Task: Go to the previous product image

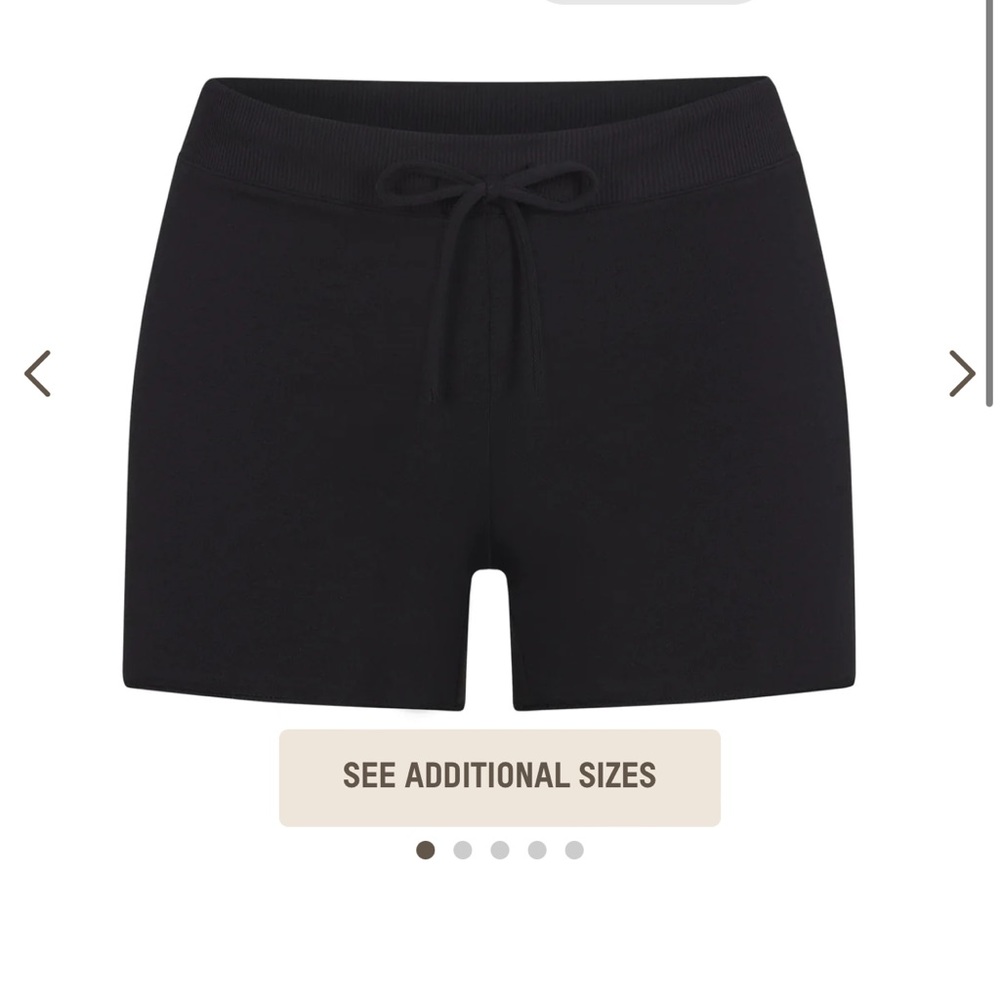Action: coord(37,374)
